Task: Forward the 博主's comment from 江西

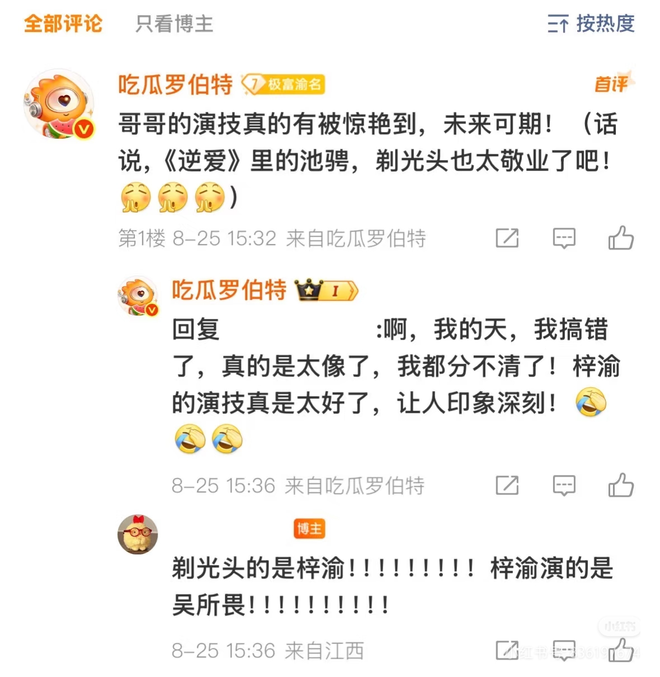Action: (x=507, y=650)
